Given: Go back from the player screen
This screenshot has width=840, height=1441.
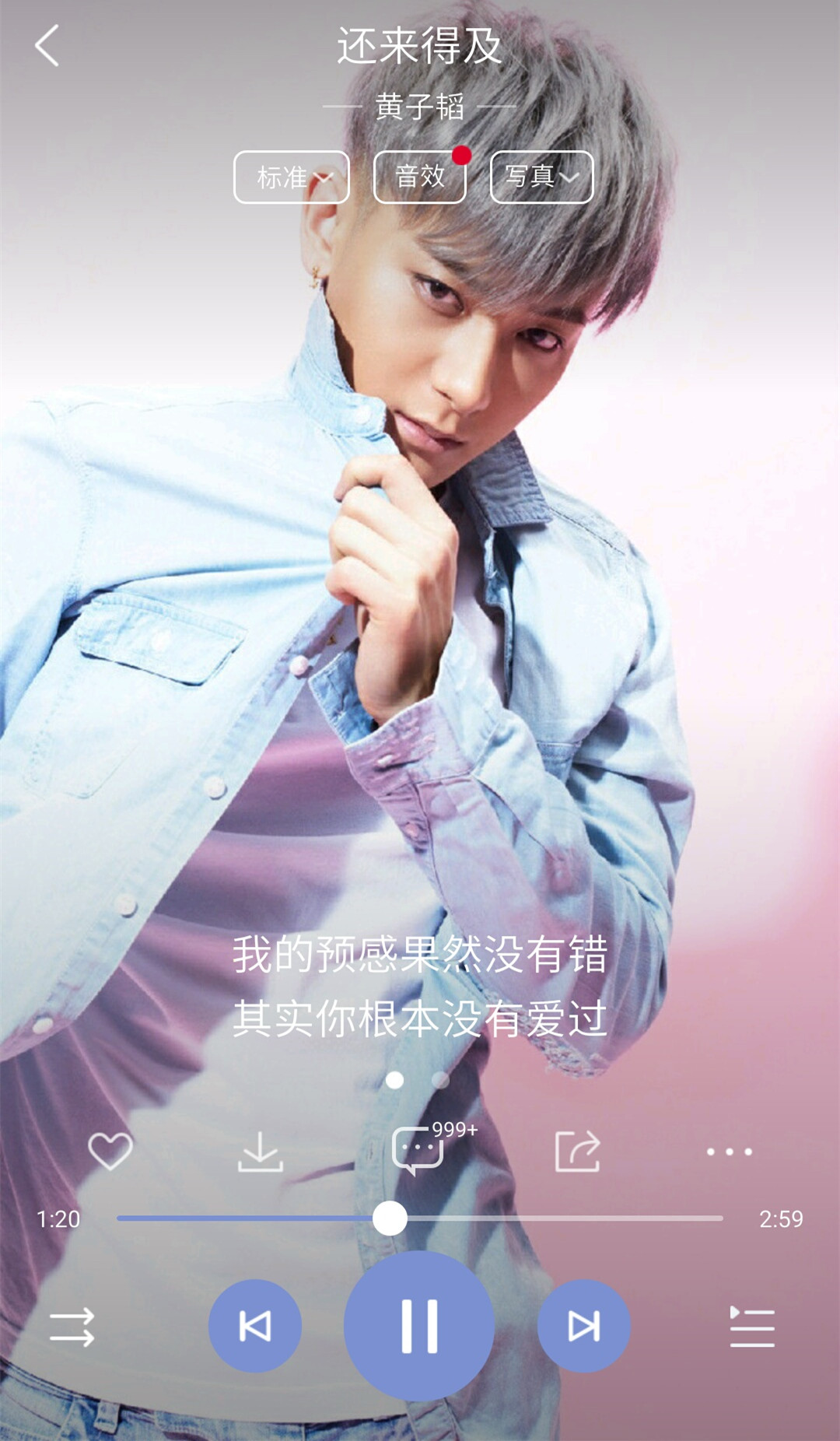Looking at the screenshot, I should pos(47,46).
